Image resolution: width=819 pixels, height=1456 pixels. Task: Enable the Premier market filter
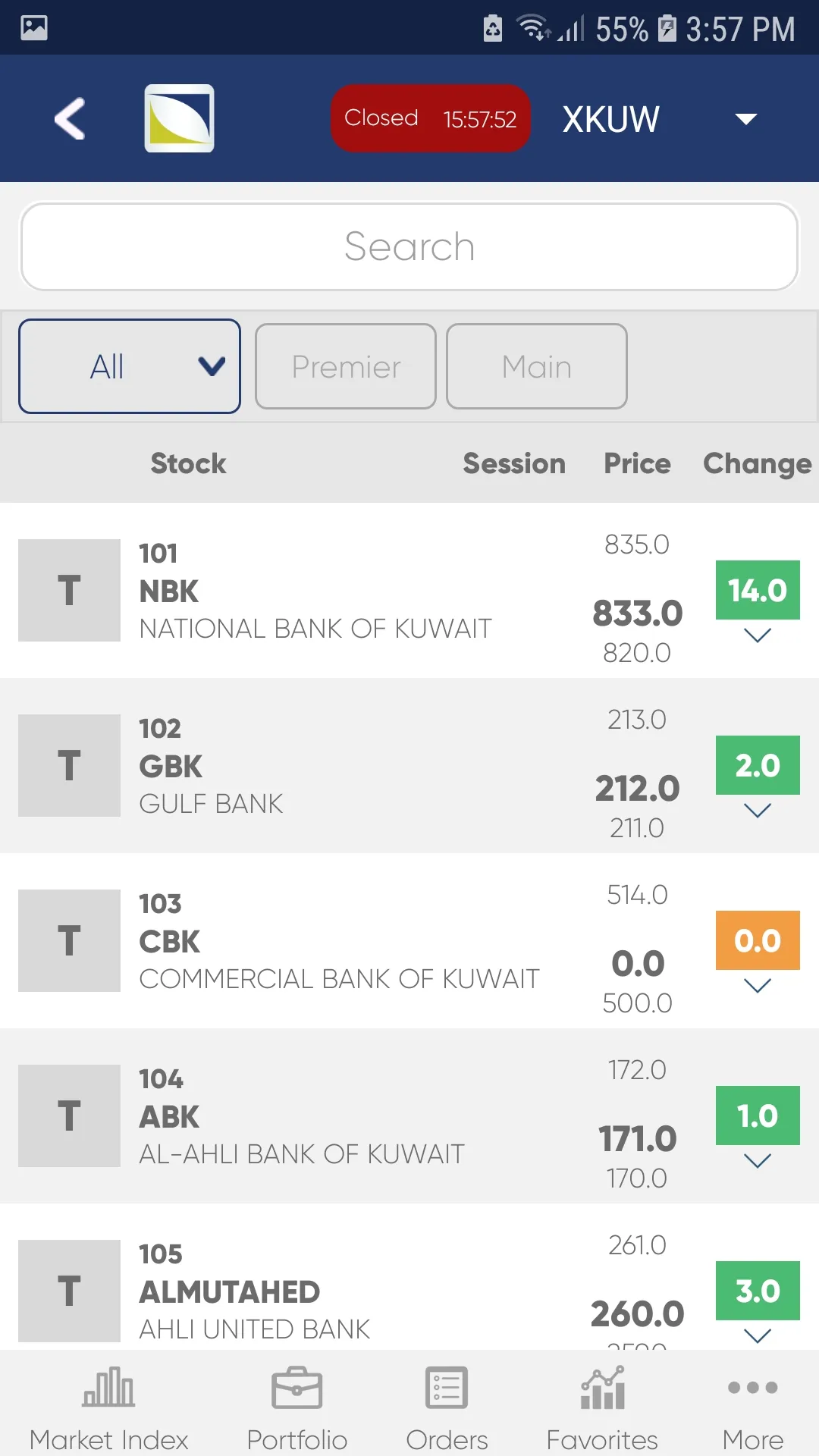click(345, 366)
